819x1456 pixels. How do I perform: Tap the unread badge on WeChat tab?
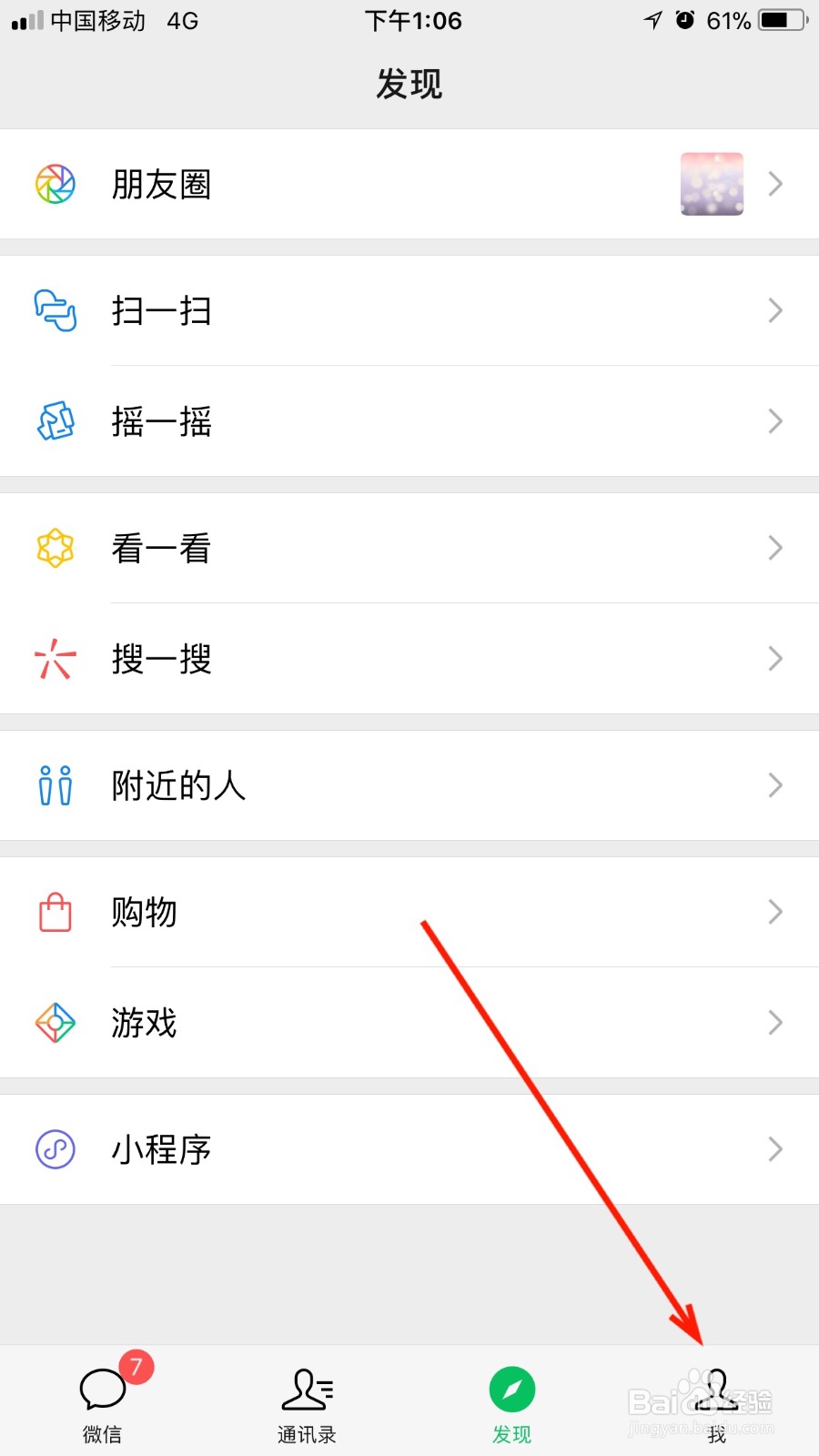[136, 1365]
